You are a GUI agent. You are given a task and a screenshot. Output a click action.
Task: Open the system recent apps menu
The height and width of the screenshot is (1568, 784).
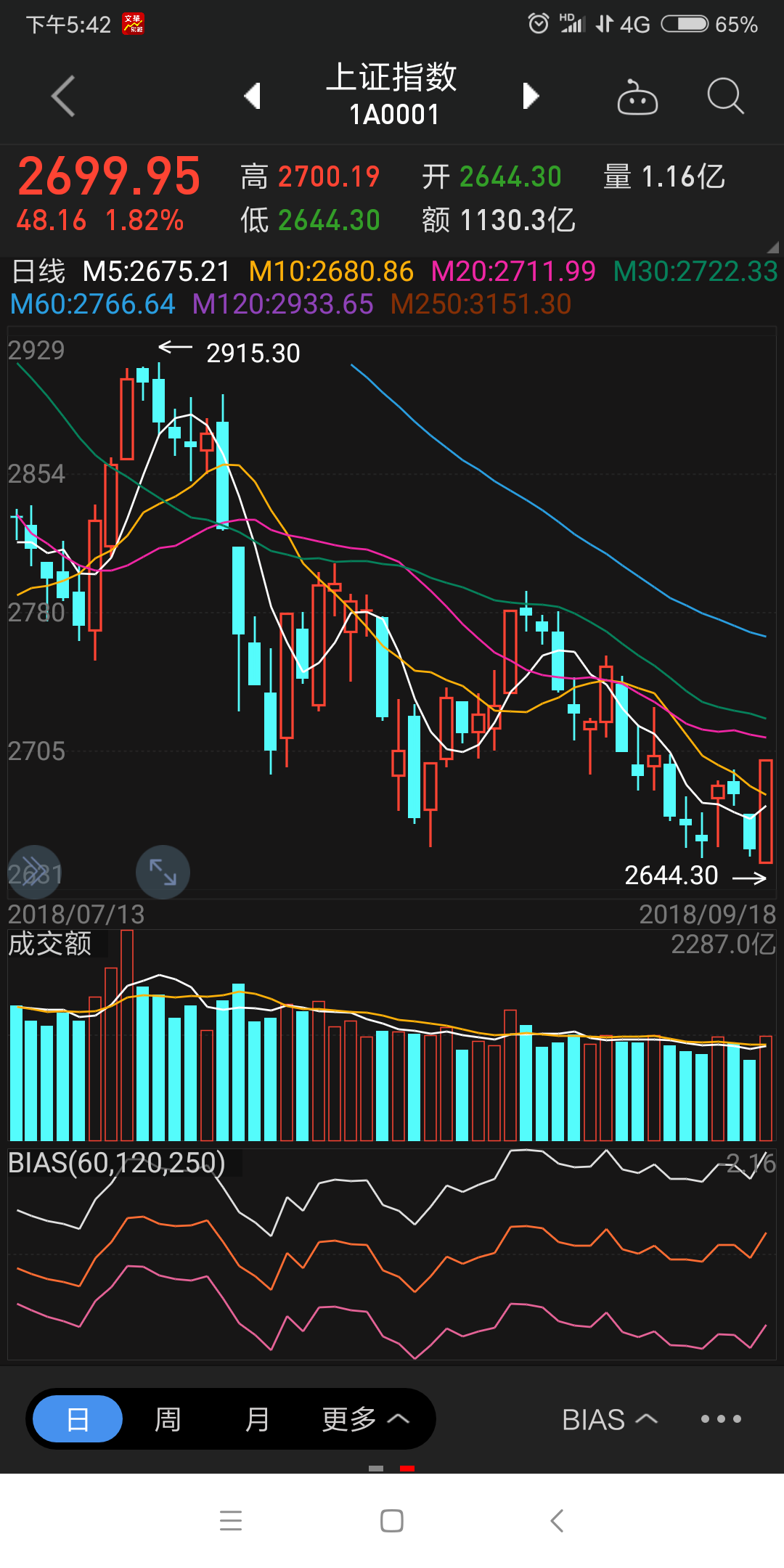pyautogui.click(x=231, y=1520)
